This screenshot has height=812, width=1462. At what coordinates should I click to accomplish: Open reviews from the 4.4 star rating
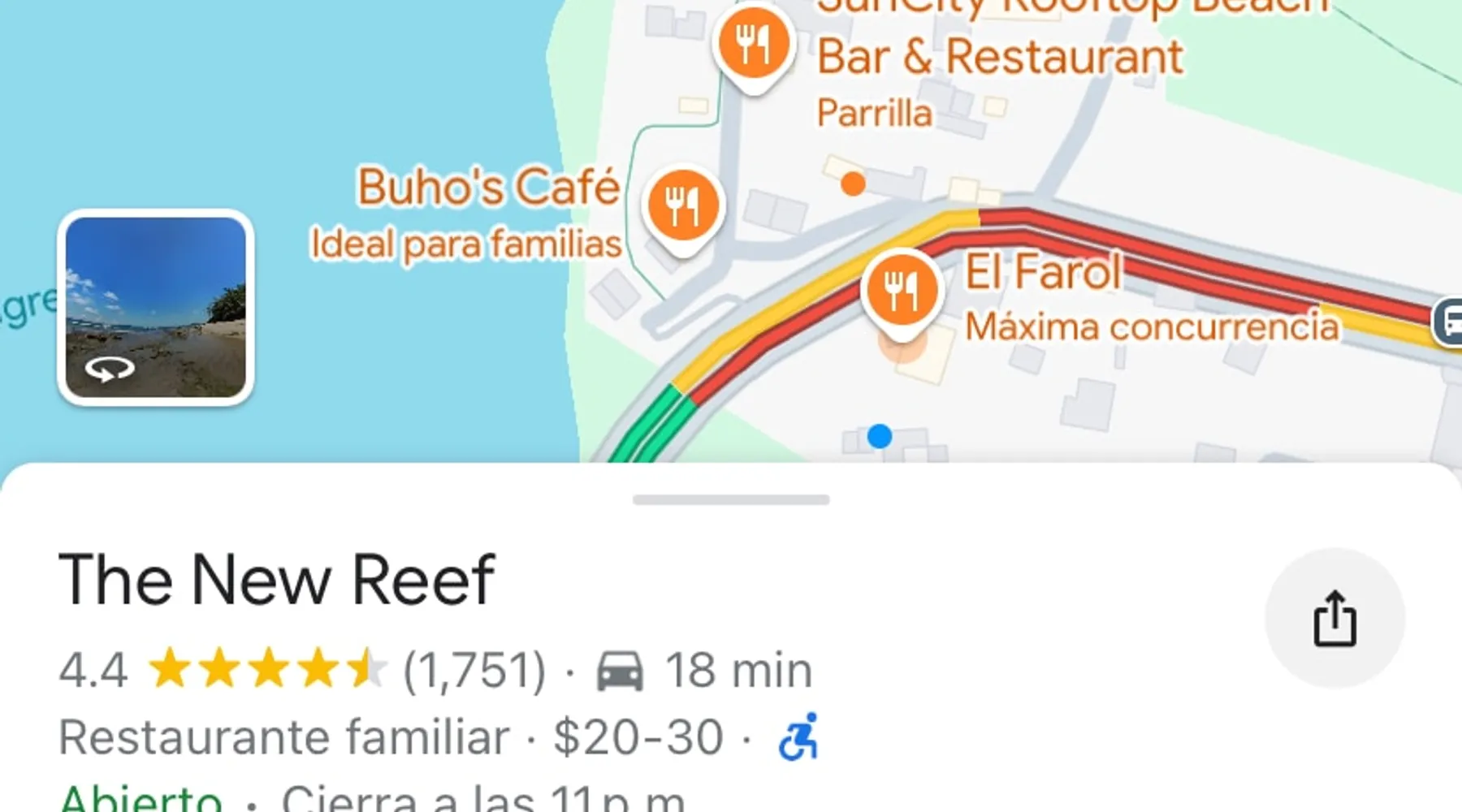[268, 671]
